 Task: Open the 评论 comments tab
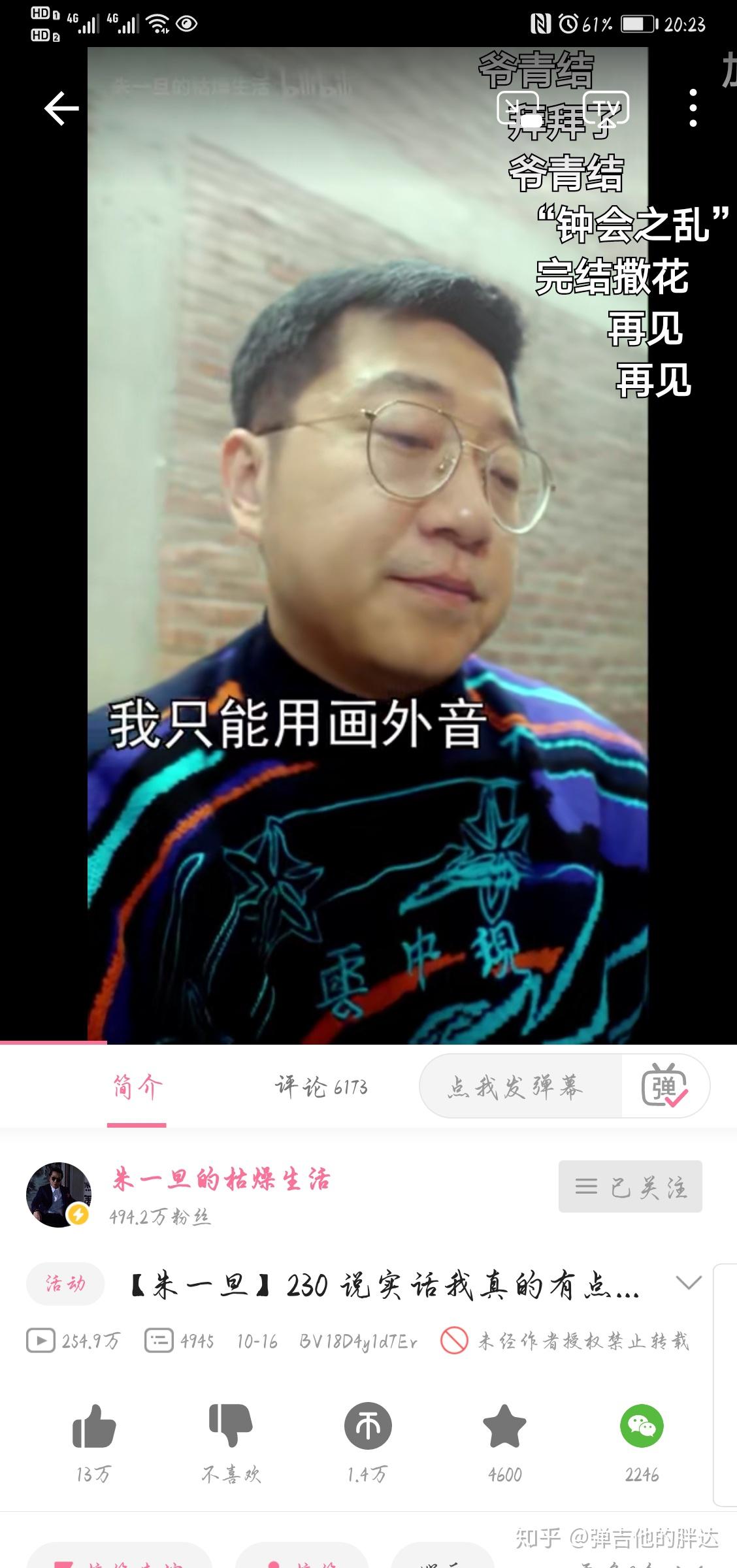click(321, 1086)
